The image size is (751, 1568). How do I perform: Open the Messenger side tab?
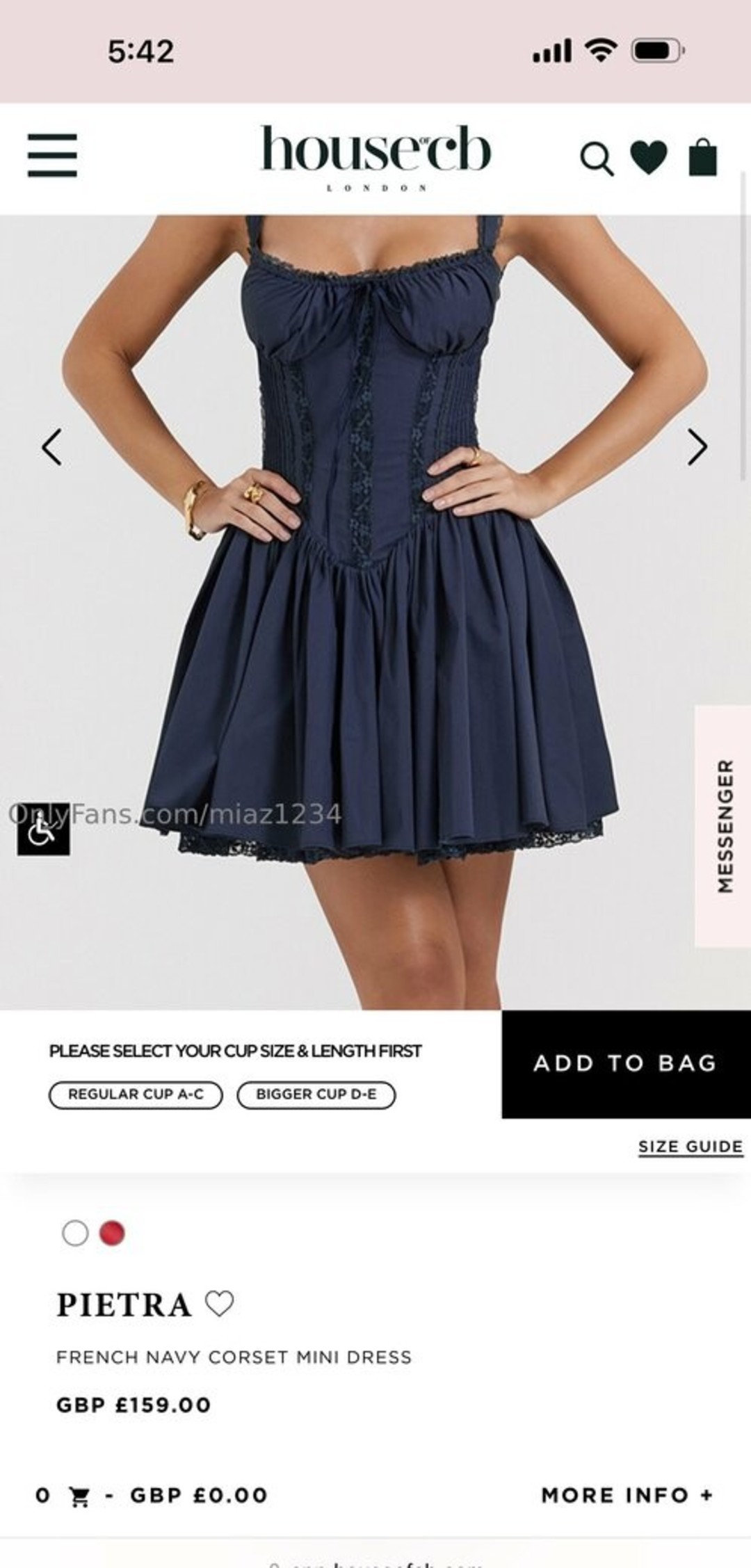coord(724,825)
